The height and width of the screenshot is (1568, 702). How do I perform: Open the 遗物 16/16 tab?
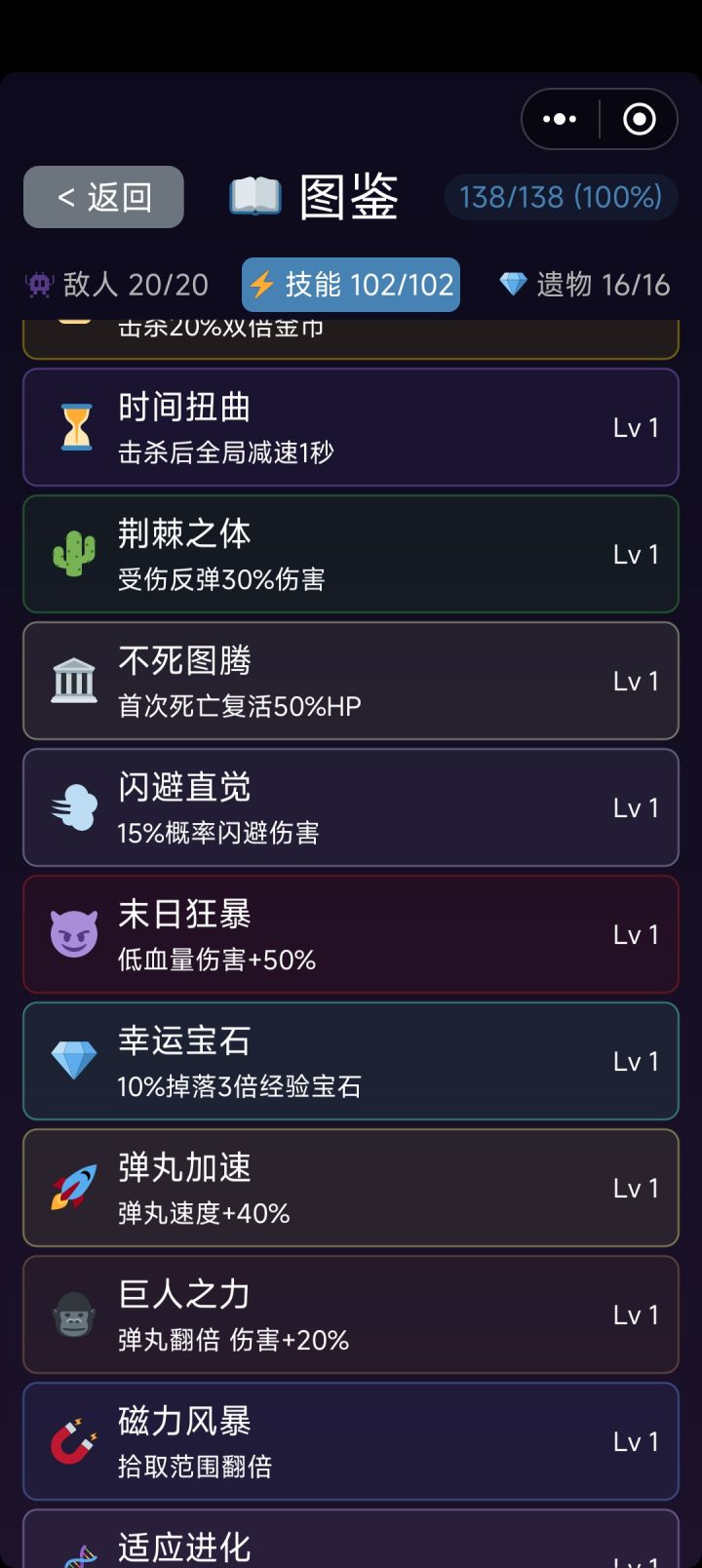585,284
